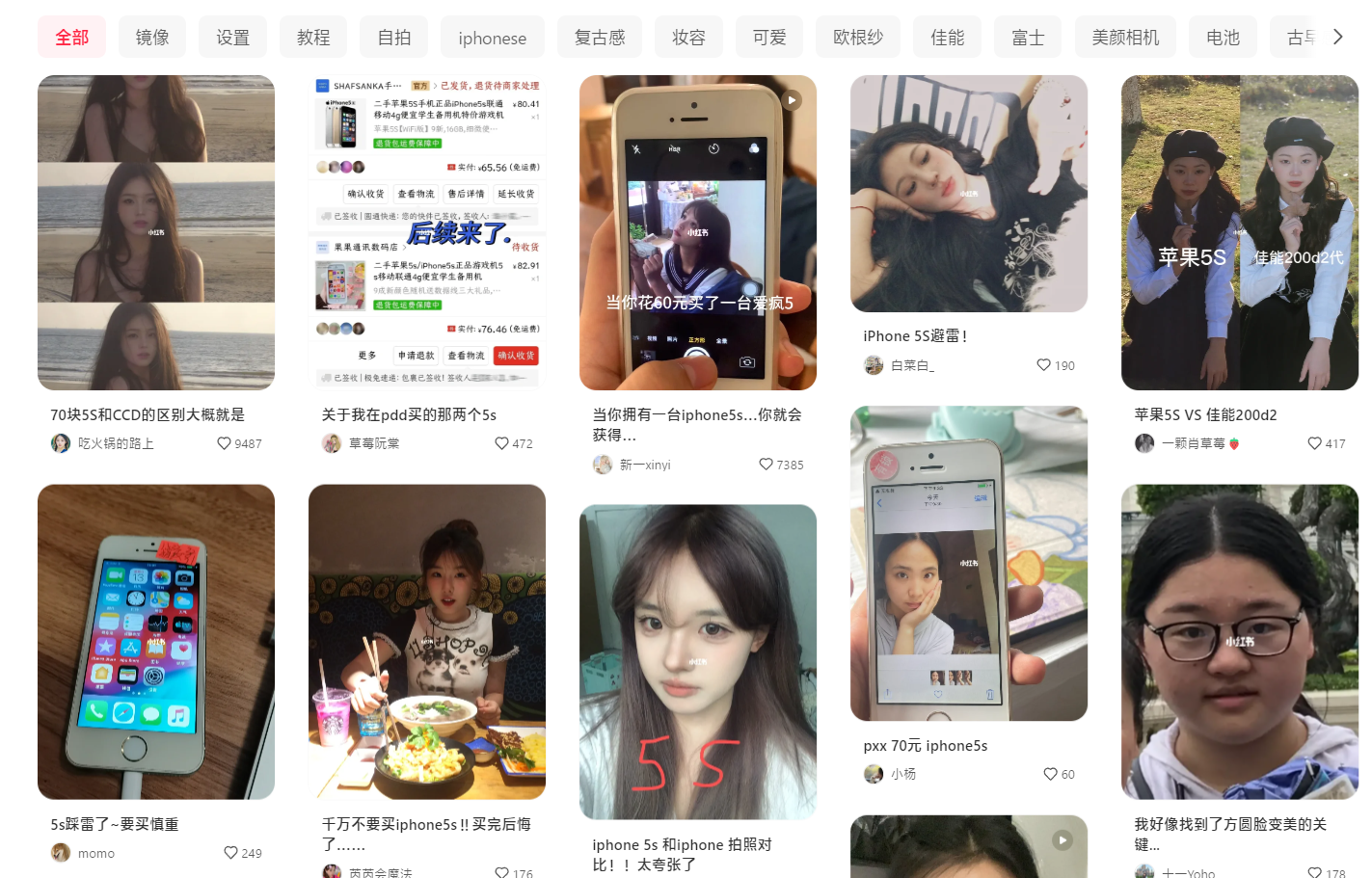The image size is (1372, 878).
Task: Expand more chips with right arrow
Action: point(1337,37)
